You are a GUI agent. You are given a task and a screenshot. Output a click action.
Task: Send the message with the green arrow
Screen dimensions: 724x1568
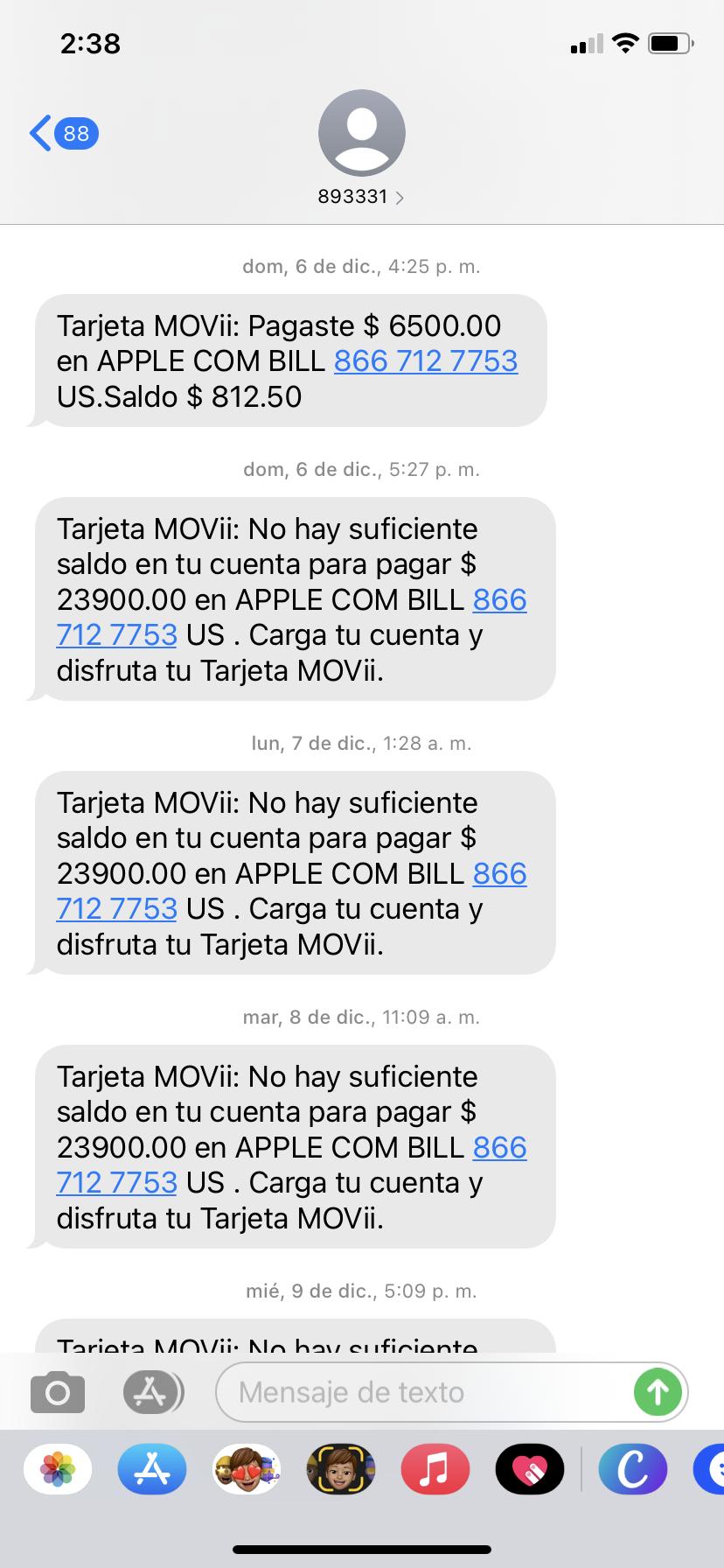click(x=658, y=1392)
